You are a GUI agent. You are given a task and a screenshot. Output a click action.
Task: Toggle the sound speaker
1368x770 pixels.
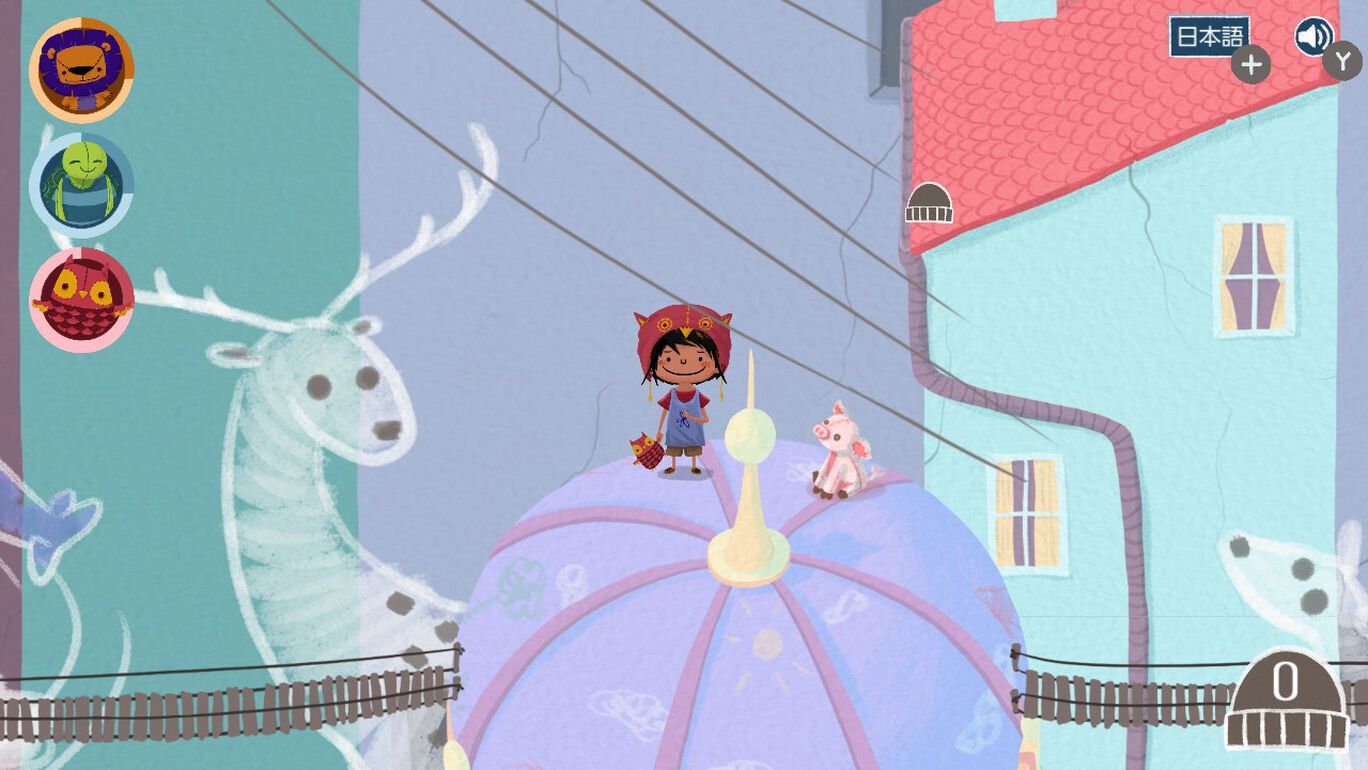tap(1314, 37)
